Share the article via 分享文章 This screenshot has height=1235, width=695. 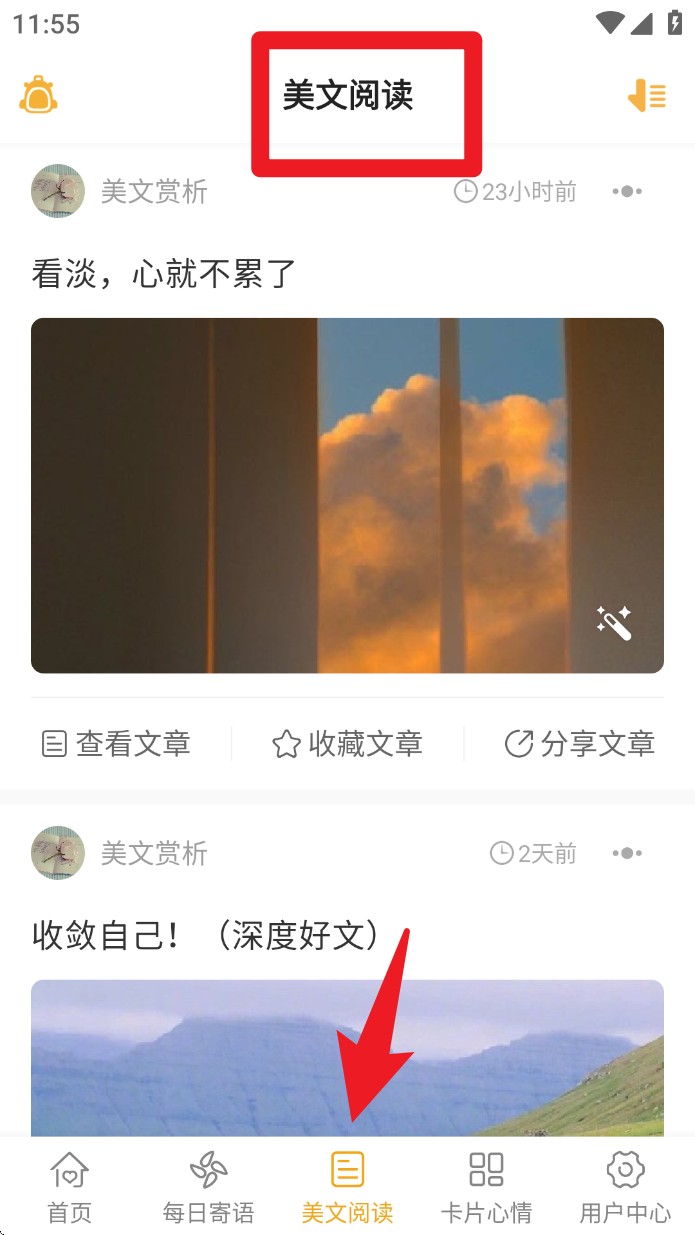(580, 743)
